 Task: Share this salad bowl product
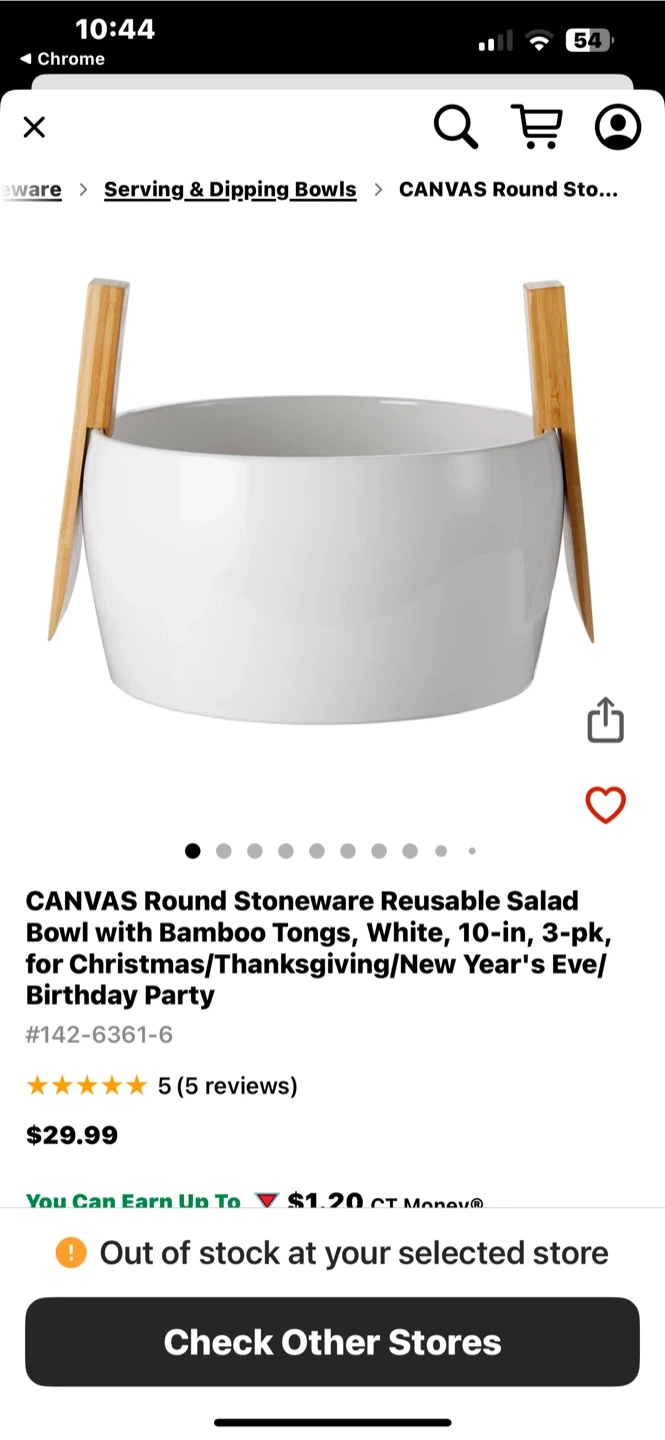click(x=605, y=720)
